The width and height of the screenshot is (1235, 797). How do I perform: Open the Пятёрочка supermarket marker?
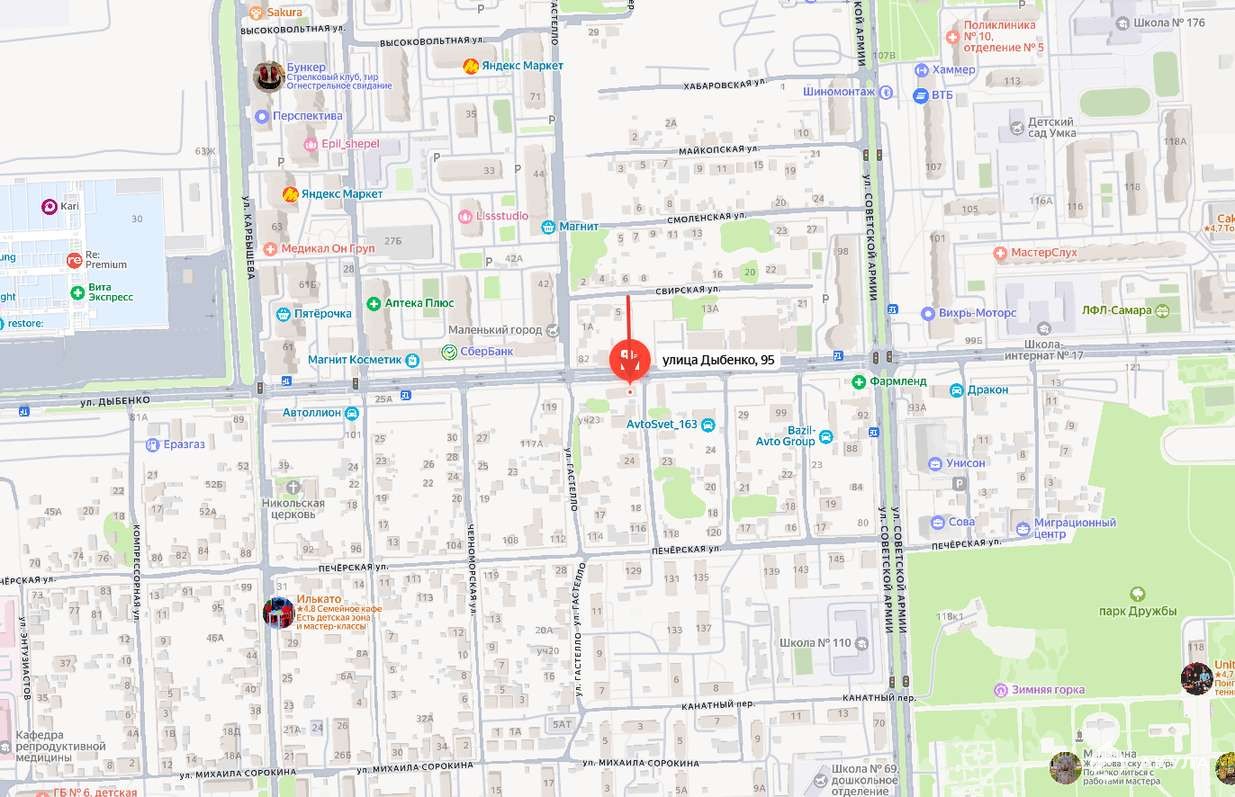click(284, 314)
